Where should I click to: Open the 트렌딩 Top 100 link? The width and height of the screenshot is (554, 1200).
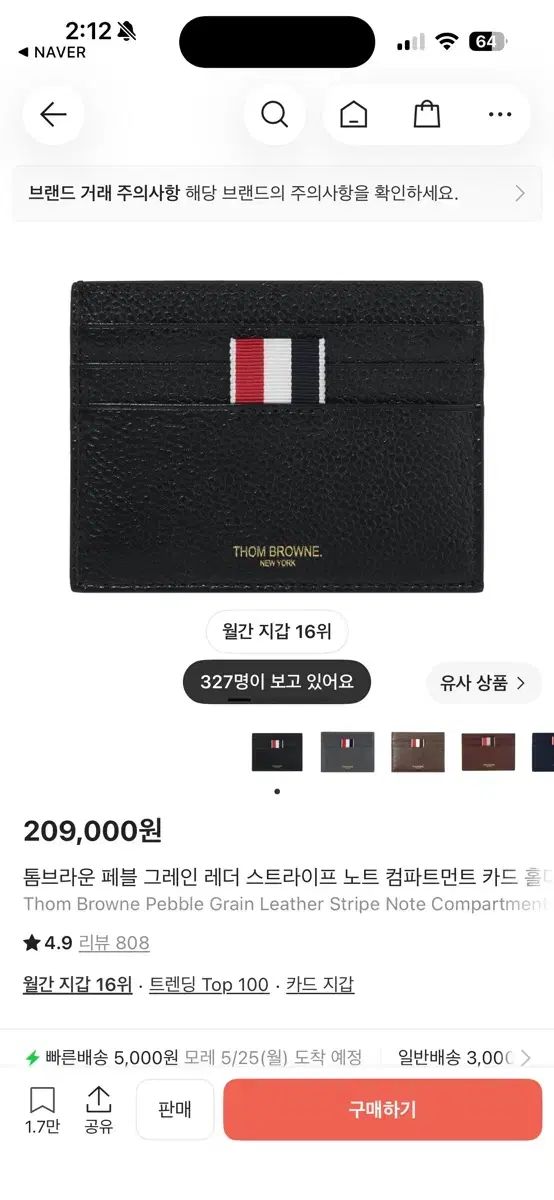pos(209,984)
